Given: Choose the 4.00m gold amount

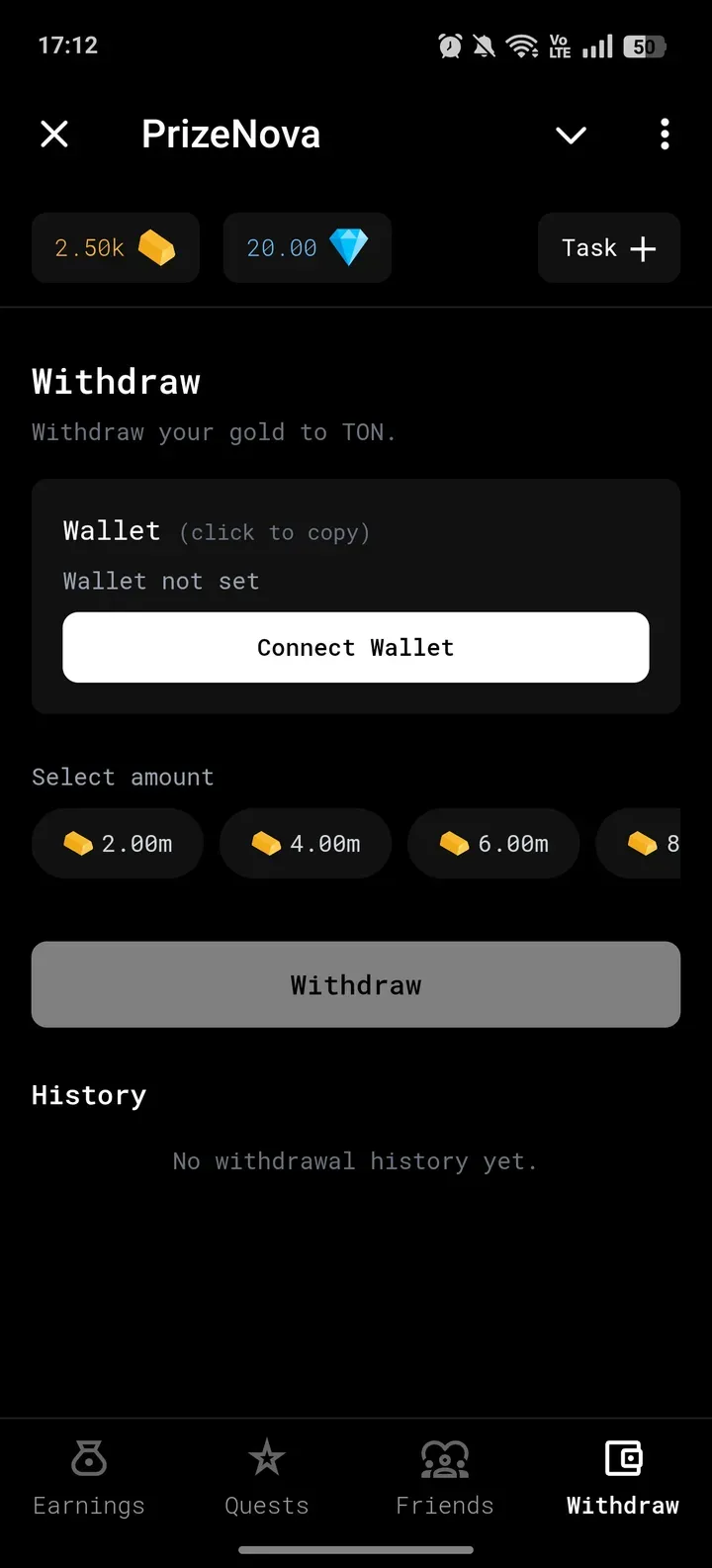Looking at the screenshot, I should point(306,844).
